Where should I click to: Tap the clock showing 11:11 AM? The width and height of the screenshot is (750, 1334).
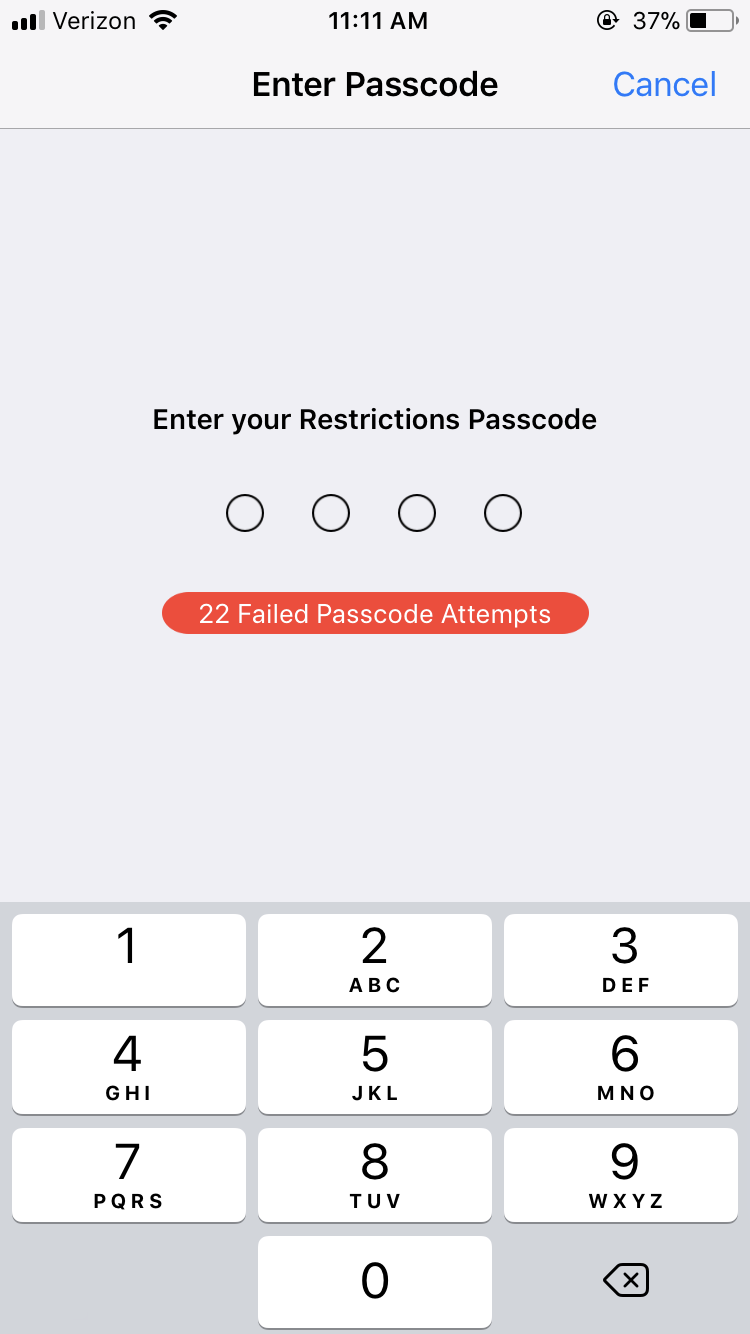coord(378,20)
